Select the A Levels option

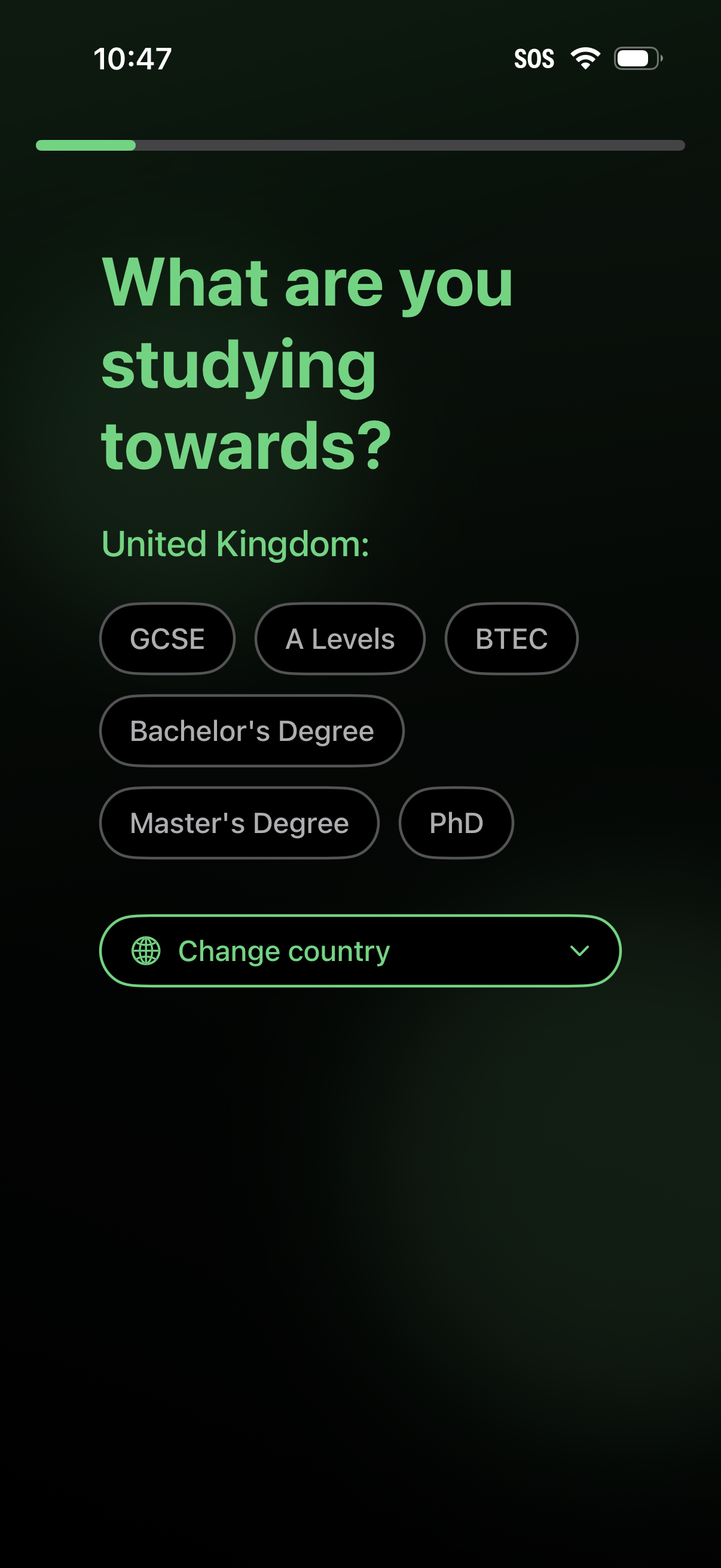tap(340, 639)
